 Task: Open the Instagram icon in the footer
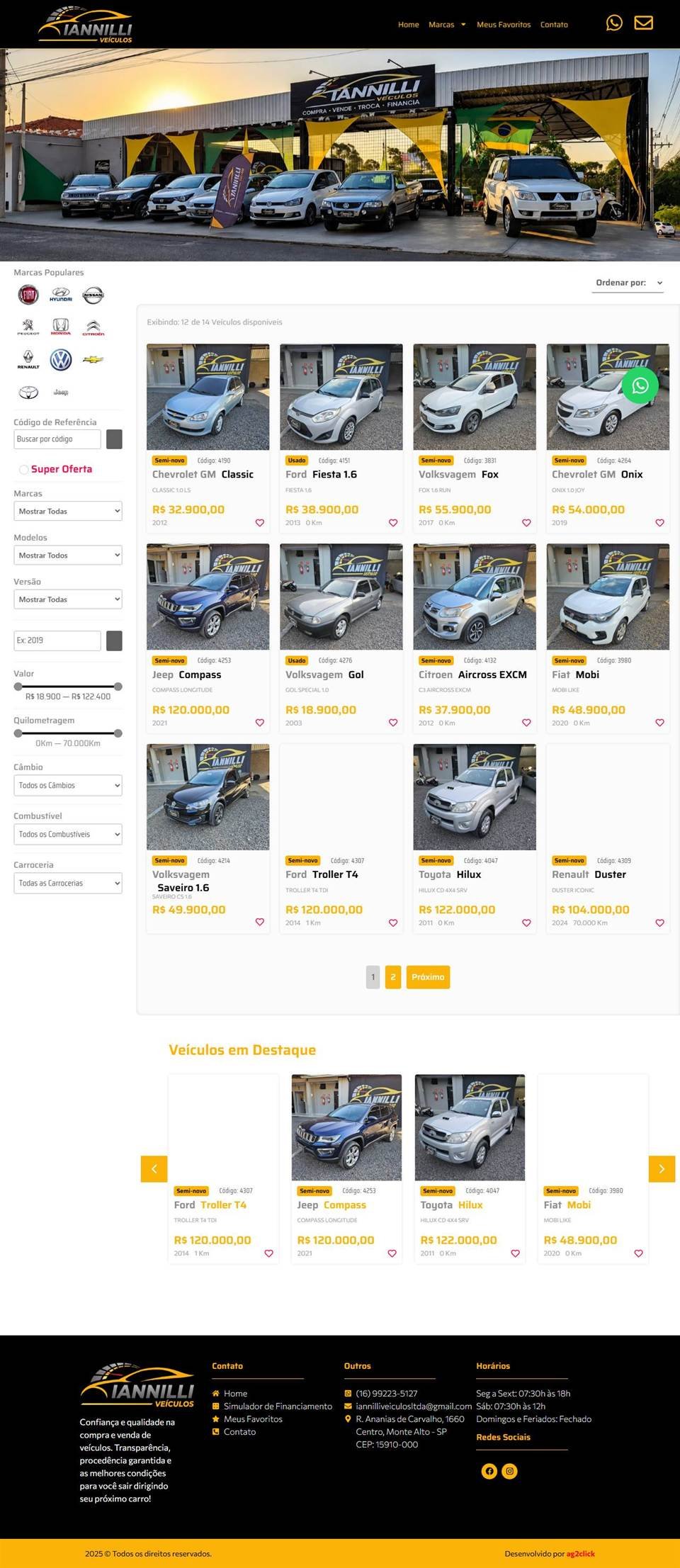click(509, 1471)
